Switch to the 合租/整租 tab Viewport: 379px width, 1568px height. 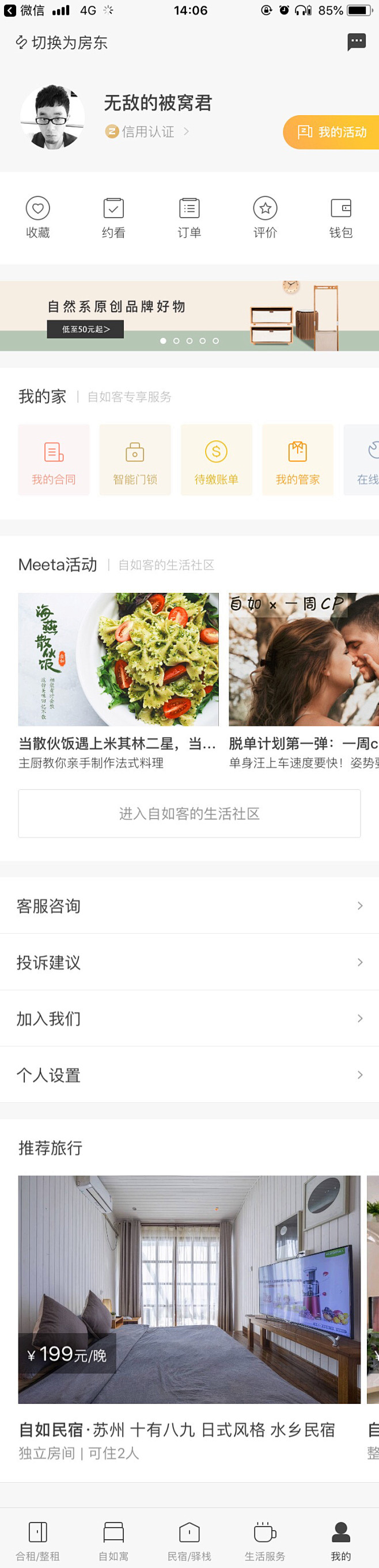point(38,1538)
